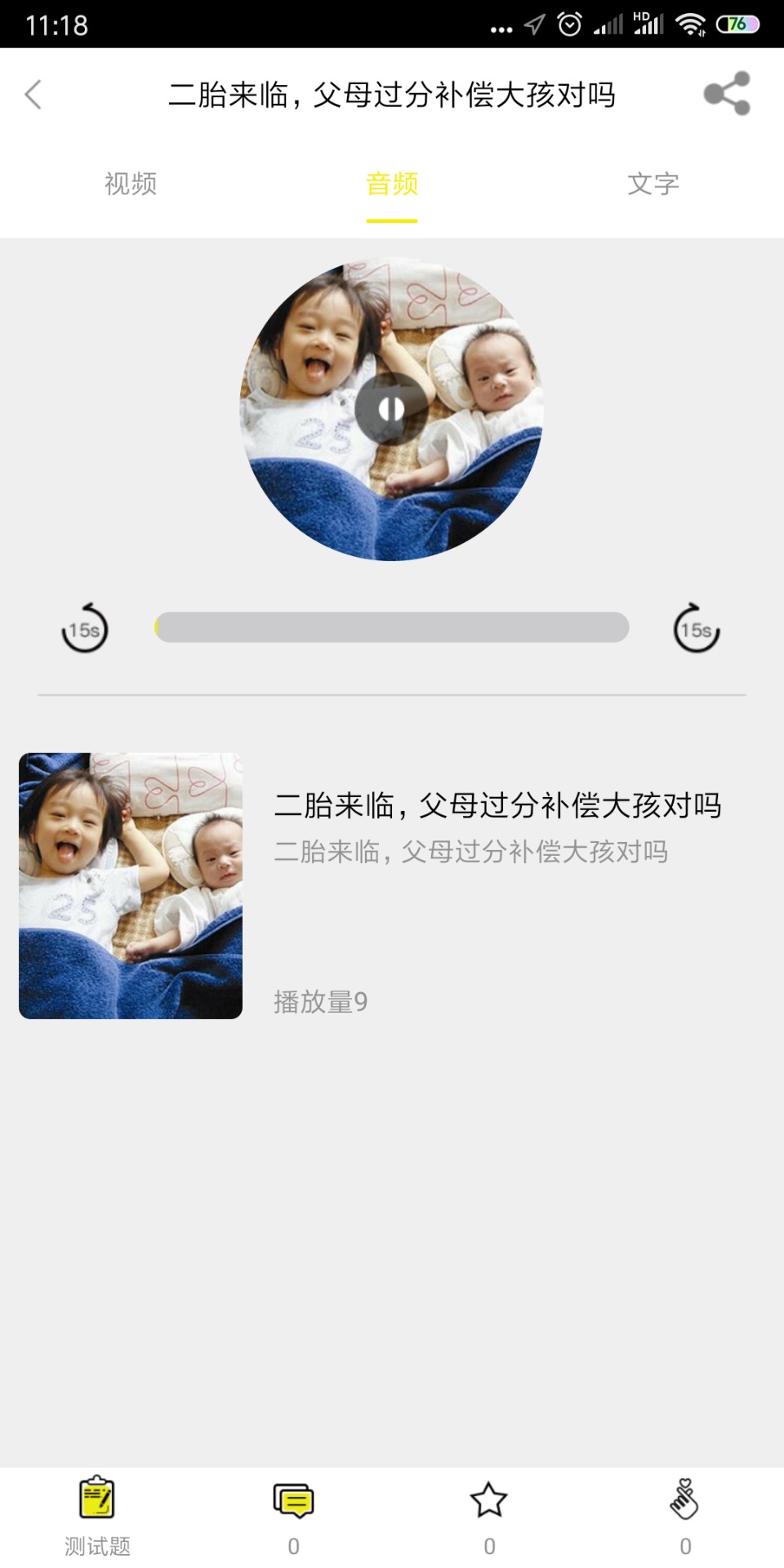The height and width of the screenshot is (1568, 784).
Task: Rewind the audio 15 seconds
Action: [85, 628]
